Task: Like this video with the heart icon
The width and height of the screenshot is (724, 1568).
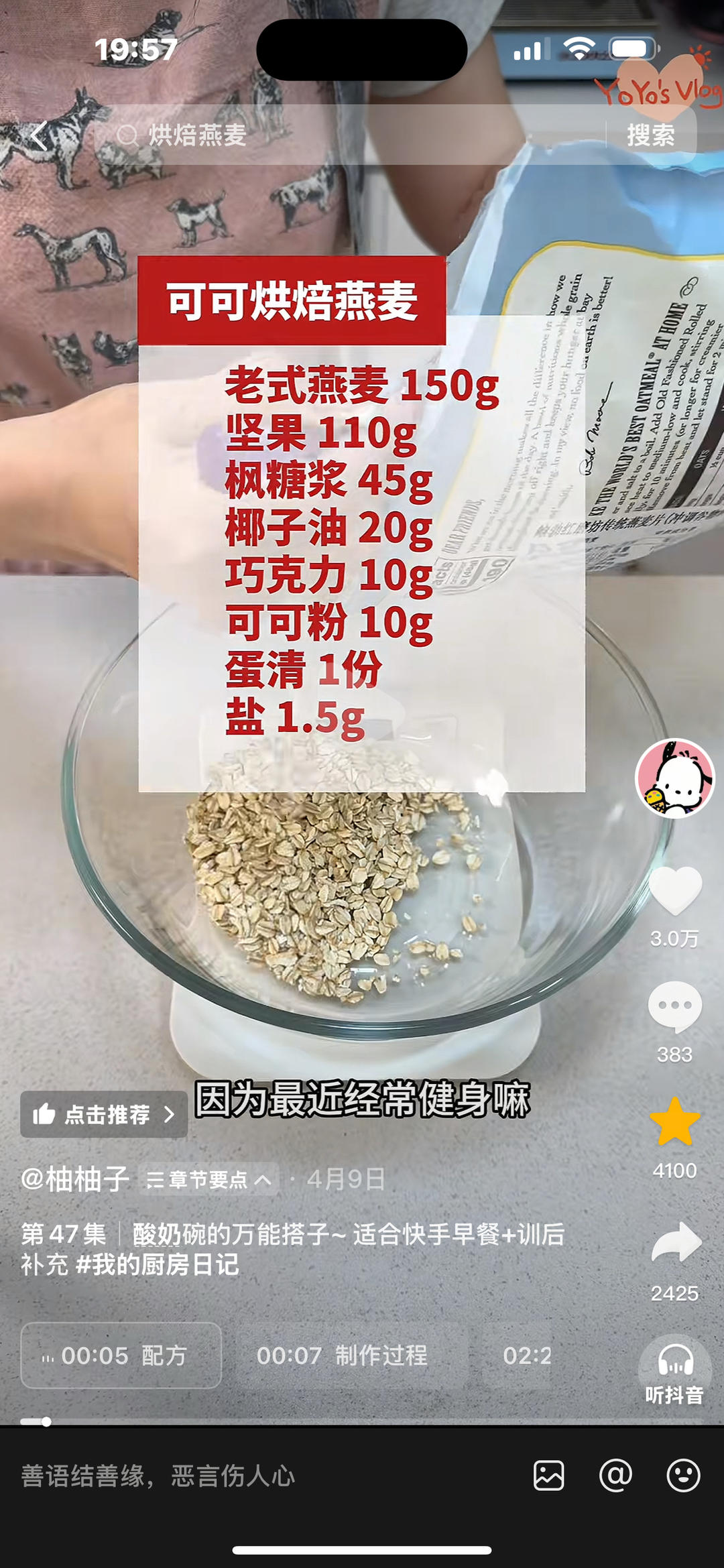Action: click(x=674, y=891)
